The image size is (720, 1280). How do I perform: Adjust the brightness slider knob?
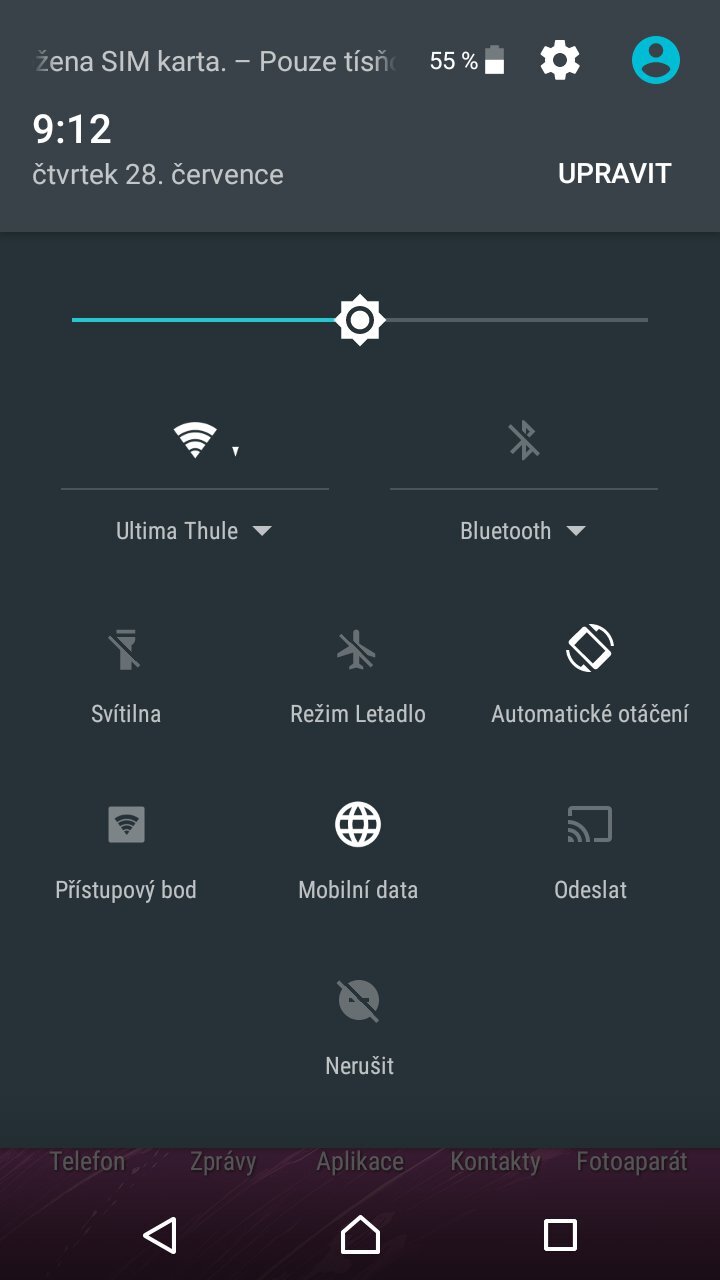click(359, 320)
